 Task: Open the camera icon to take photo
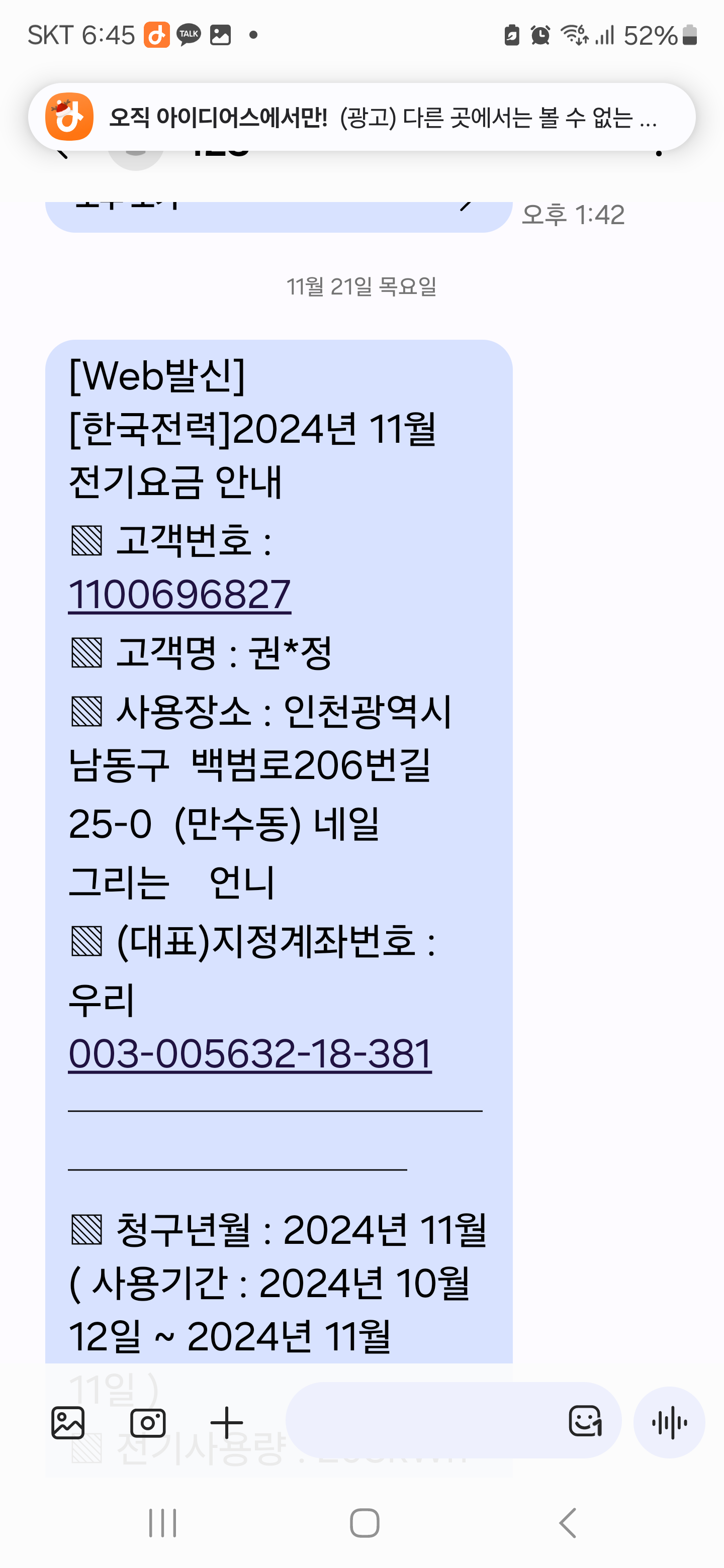148,1423
